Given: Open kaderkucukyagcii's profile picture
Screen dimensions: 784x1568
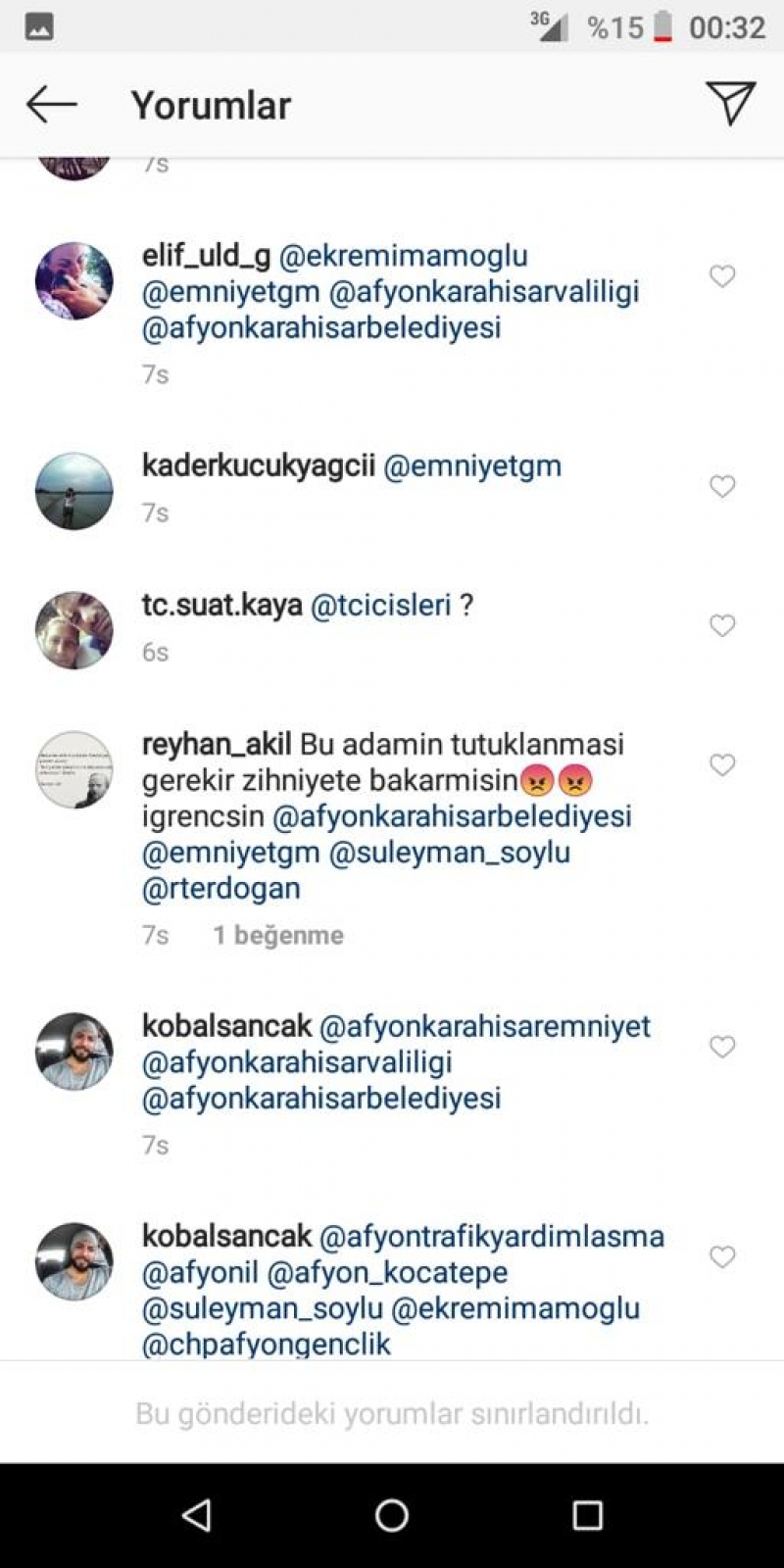Looking at the screenshot, I should point(74,491).
